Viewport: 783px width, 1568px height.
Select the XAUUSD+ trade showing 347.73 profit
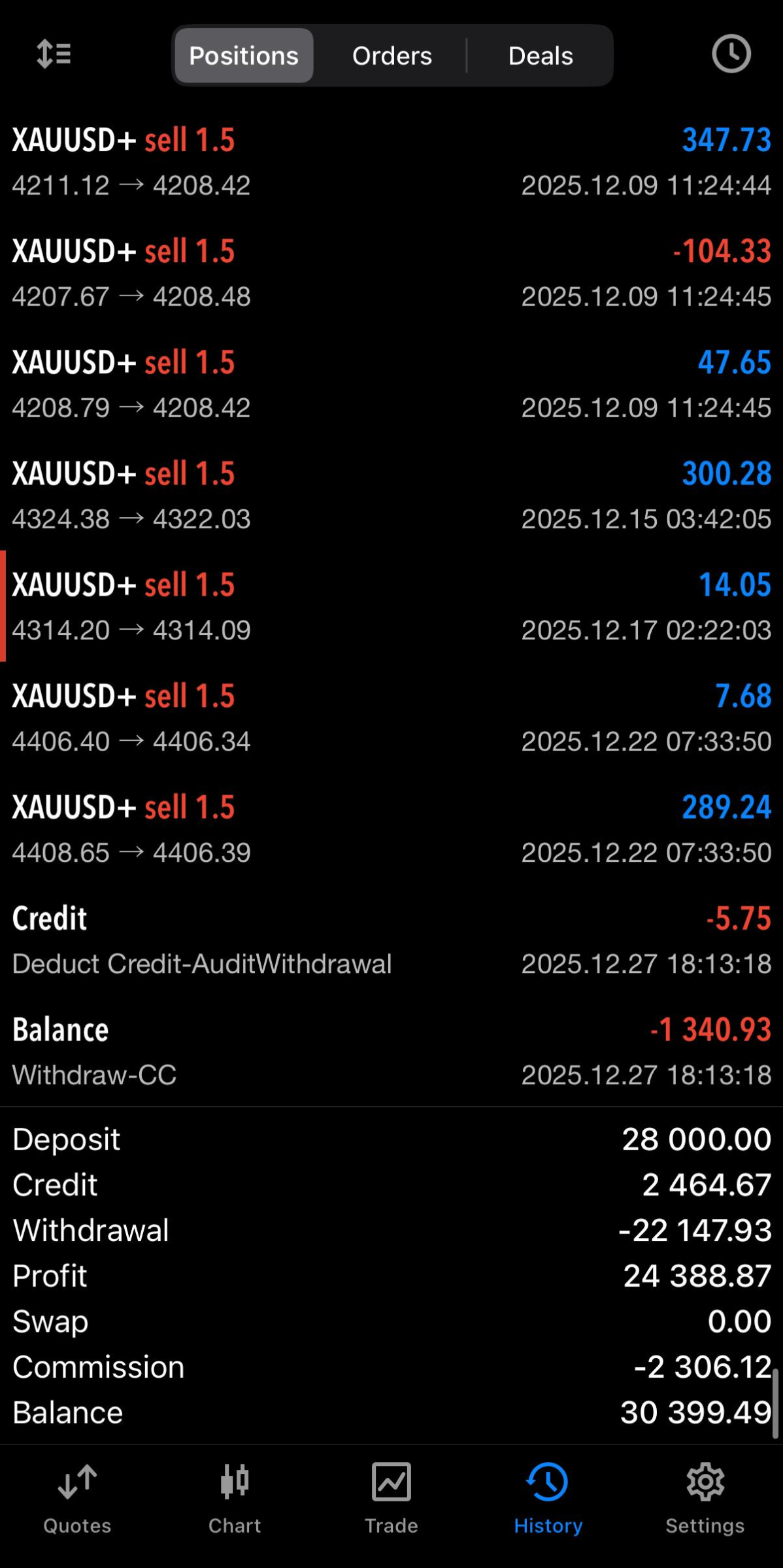pyautogui.click(x=391, y=162)
